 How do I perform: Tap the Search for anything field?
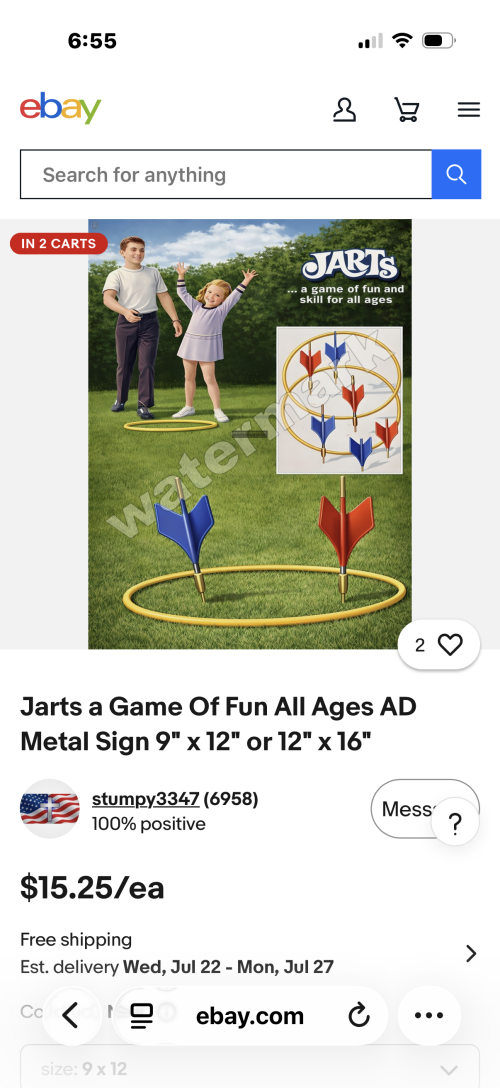226,174
